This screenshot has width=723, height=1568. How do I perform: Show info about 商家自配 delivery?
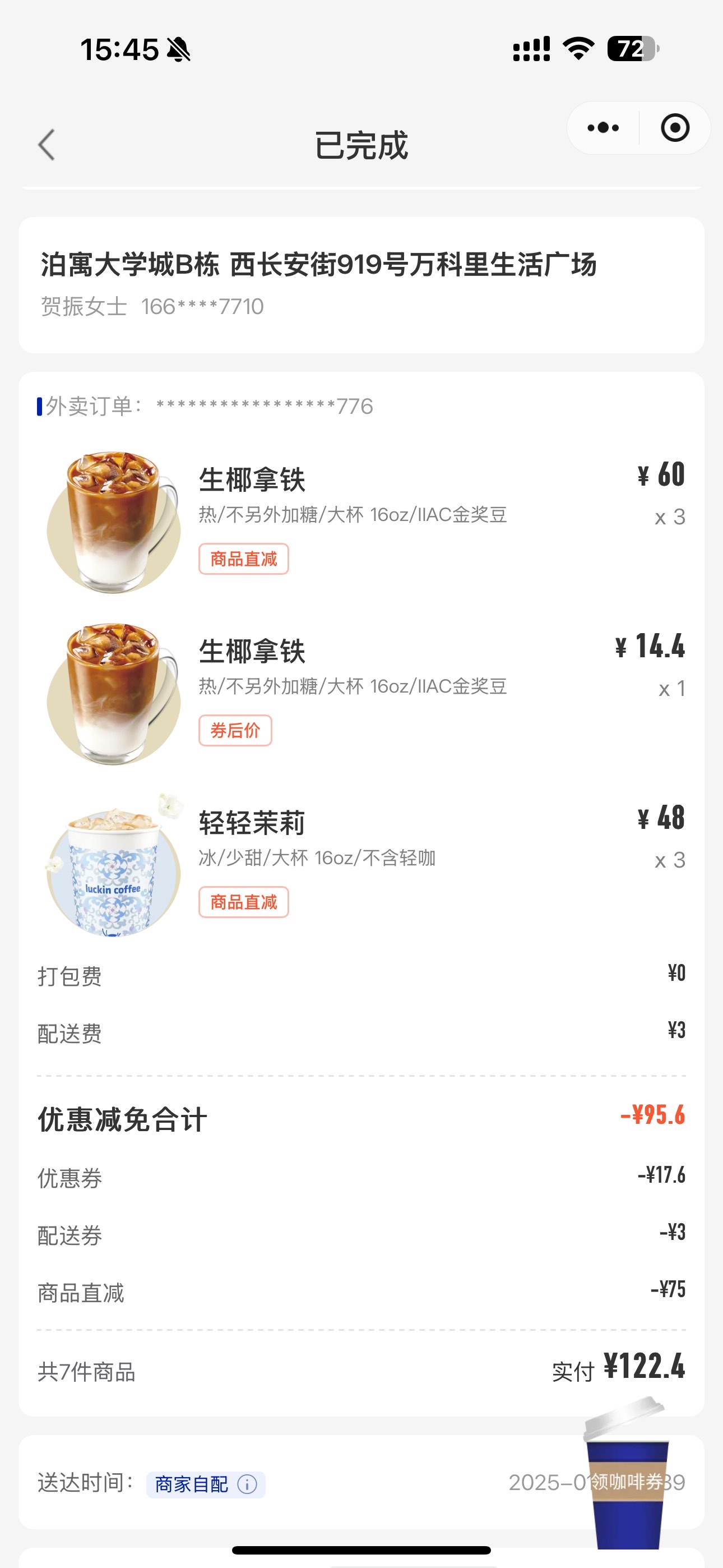247,1484
